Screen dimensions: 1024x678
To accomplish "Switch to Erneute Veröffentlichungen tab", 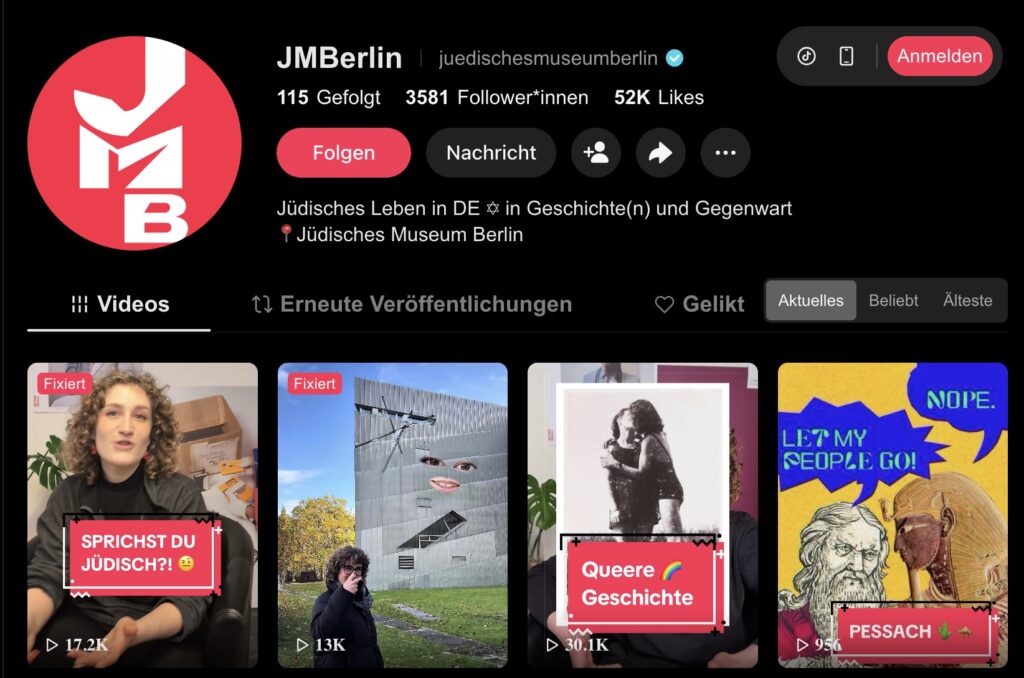I will 412,304.
